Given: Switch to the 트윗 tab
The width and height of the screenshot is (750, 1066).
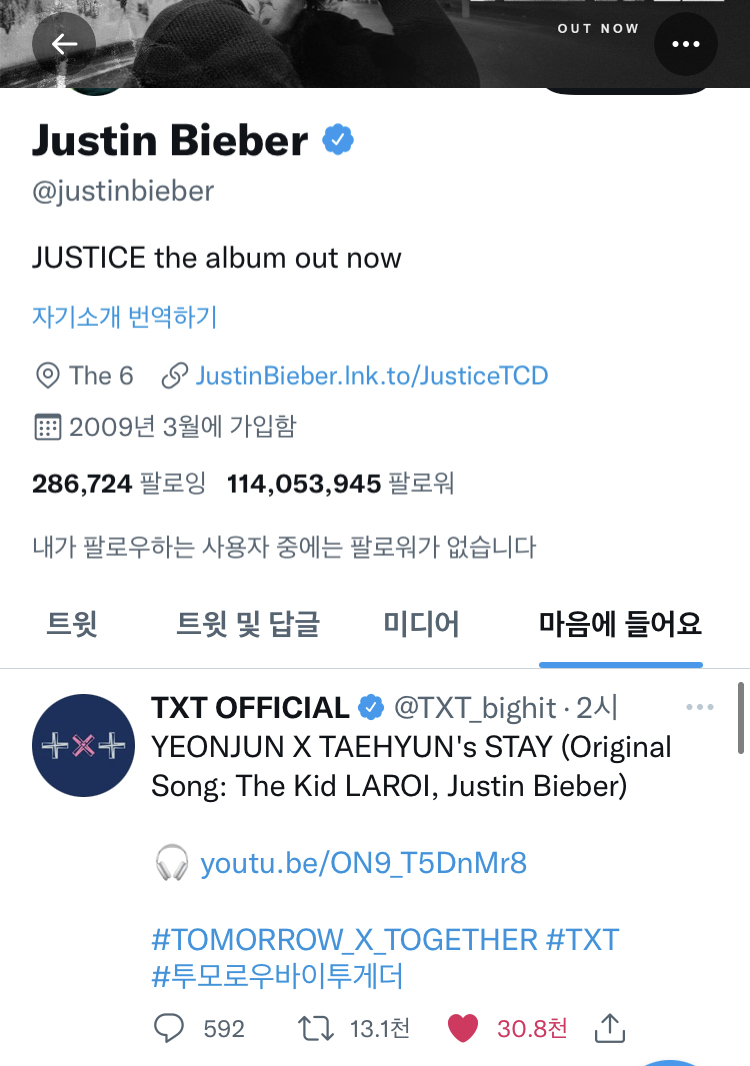Looking at the screenshot, I should pos(72,625).
